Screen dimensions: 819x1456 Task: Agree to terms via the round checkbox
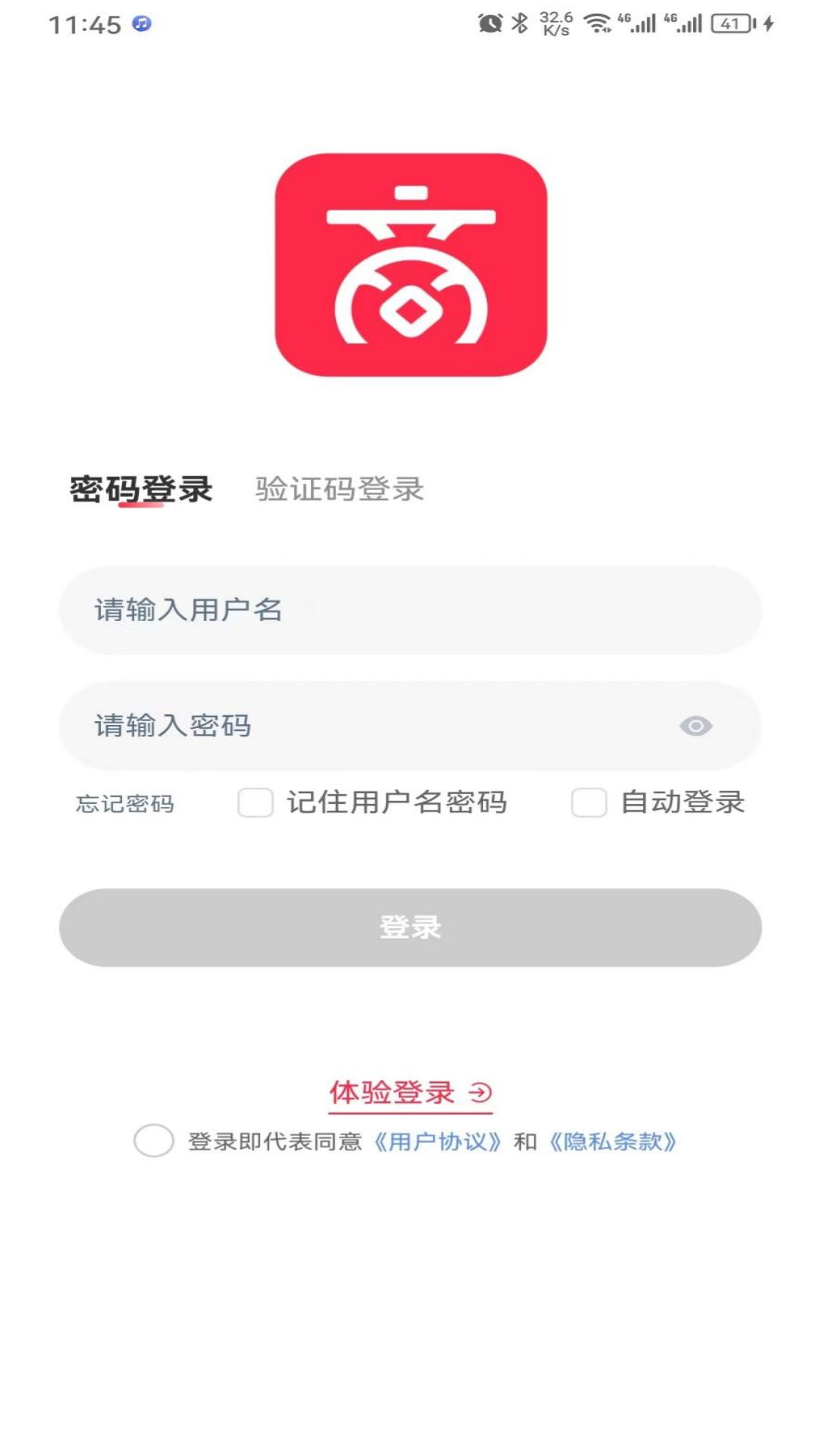point(154,1141)
